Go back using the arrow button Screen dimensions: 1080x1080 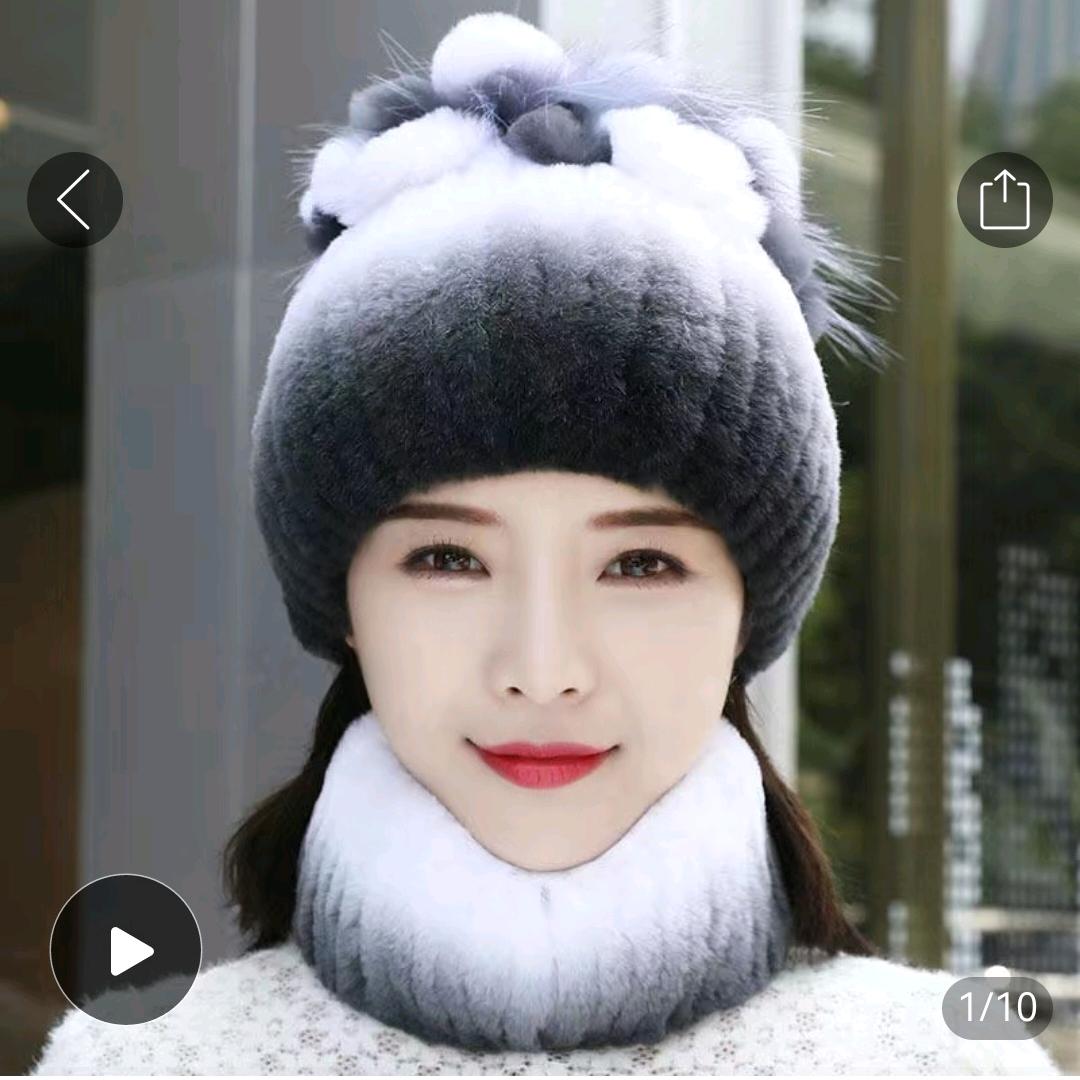point(75,200)
